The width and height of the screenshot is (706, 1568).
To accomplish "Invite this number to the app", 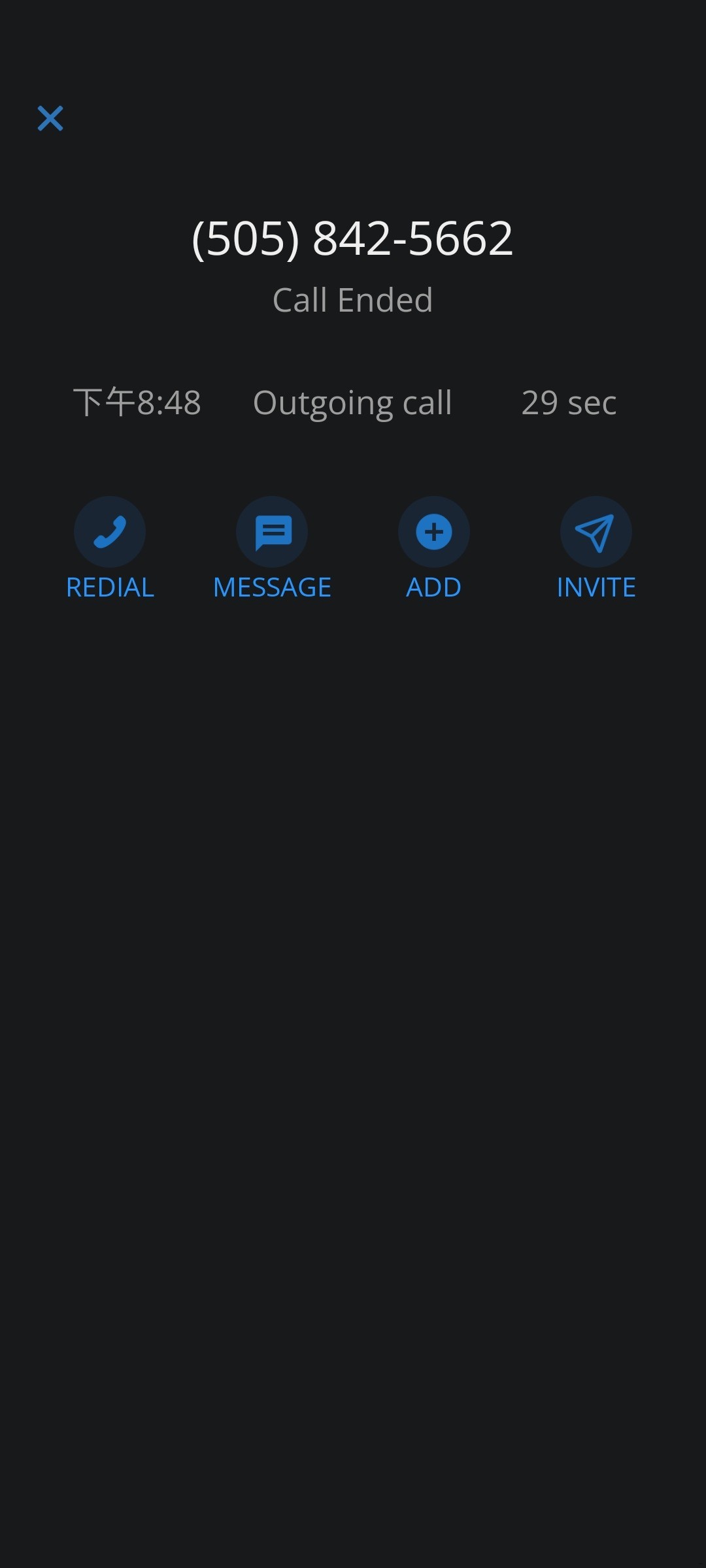I will [x=596, y=532].
